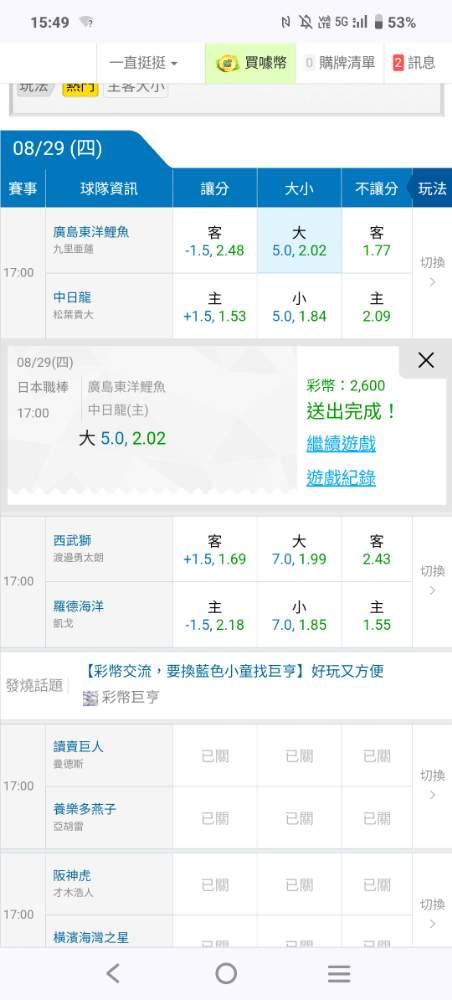
Task: Select 客 -1.5, 2.48 for 廣島東洋鯉魚
Action: click(x=215, y=241)
